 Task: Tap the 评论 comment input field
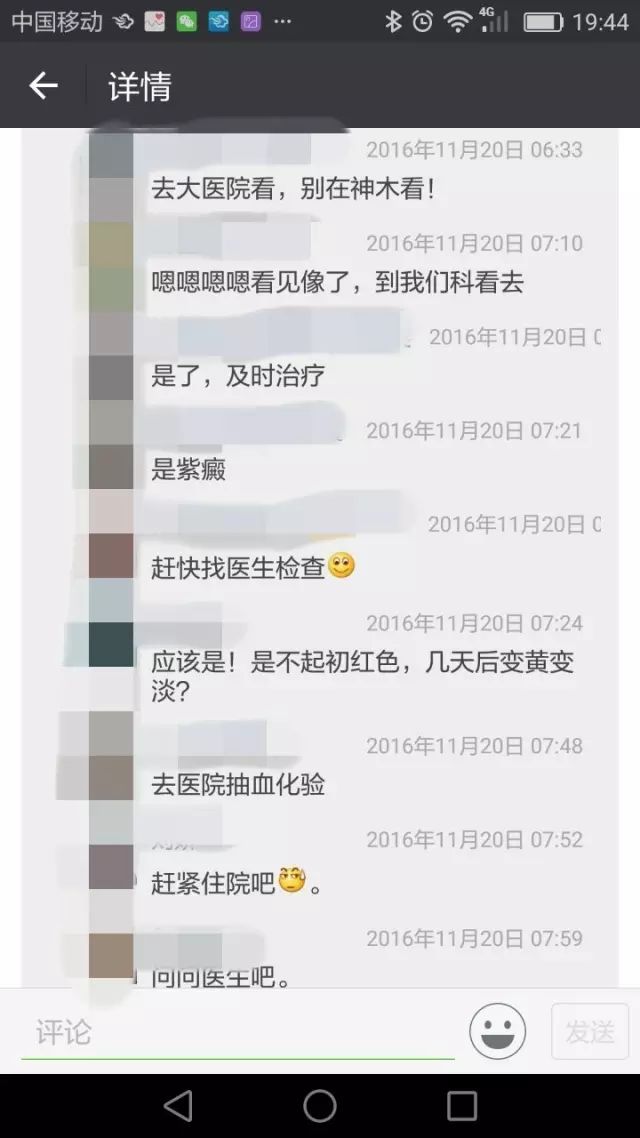click(238, 1032)
